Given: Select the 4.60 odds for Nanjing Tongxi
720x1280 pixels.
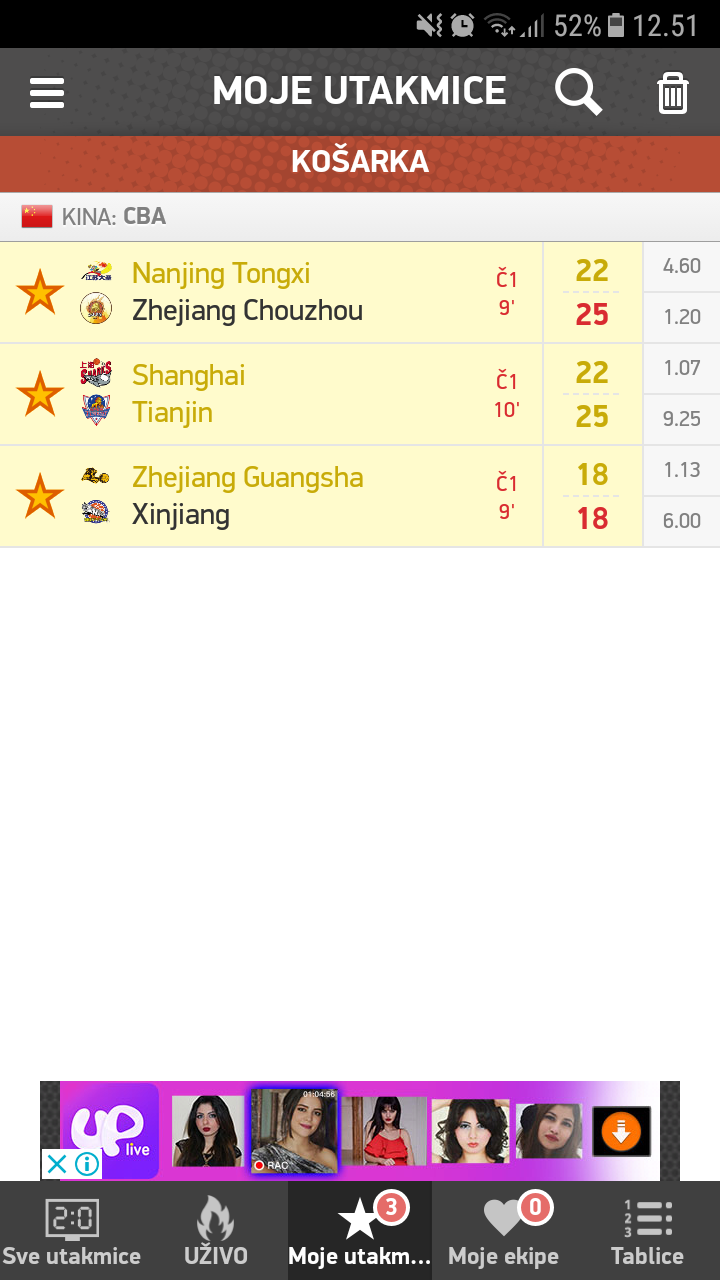Looking at the screenshot, I should [x=682, y=266].
